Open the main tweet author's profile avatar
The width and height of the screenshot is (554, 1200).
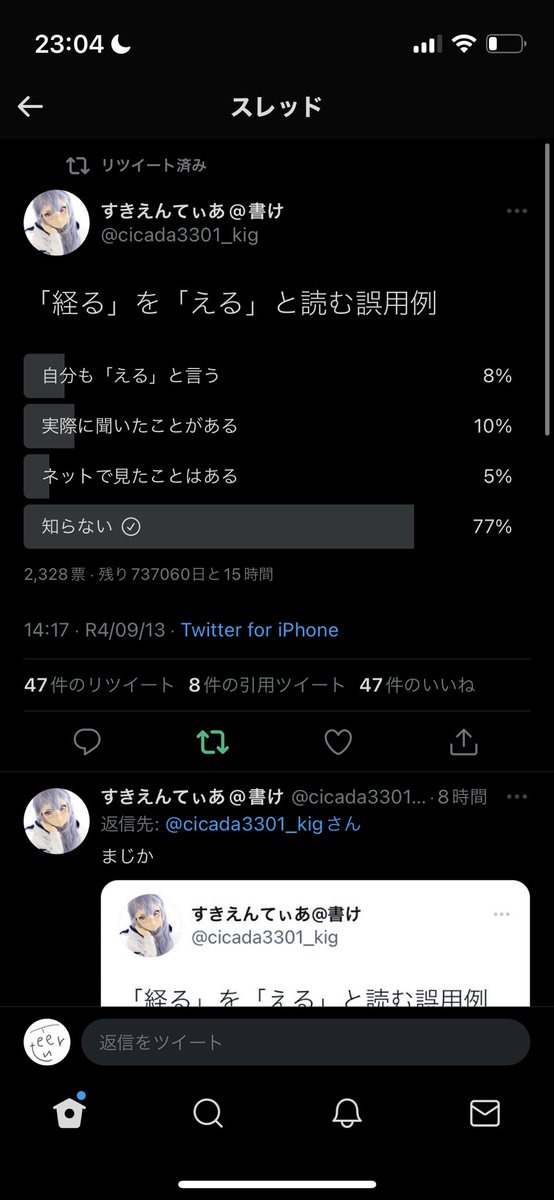pos(56,222)
